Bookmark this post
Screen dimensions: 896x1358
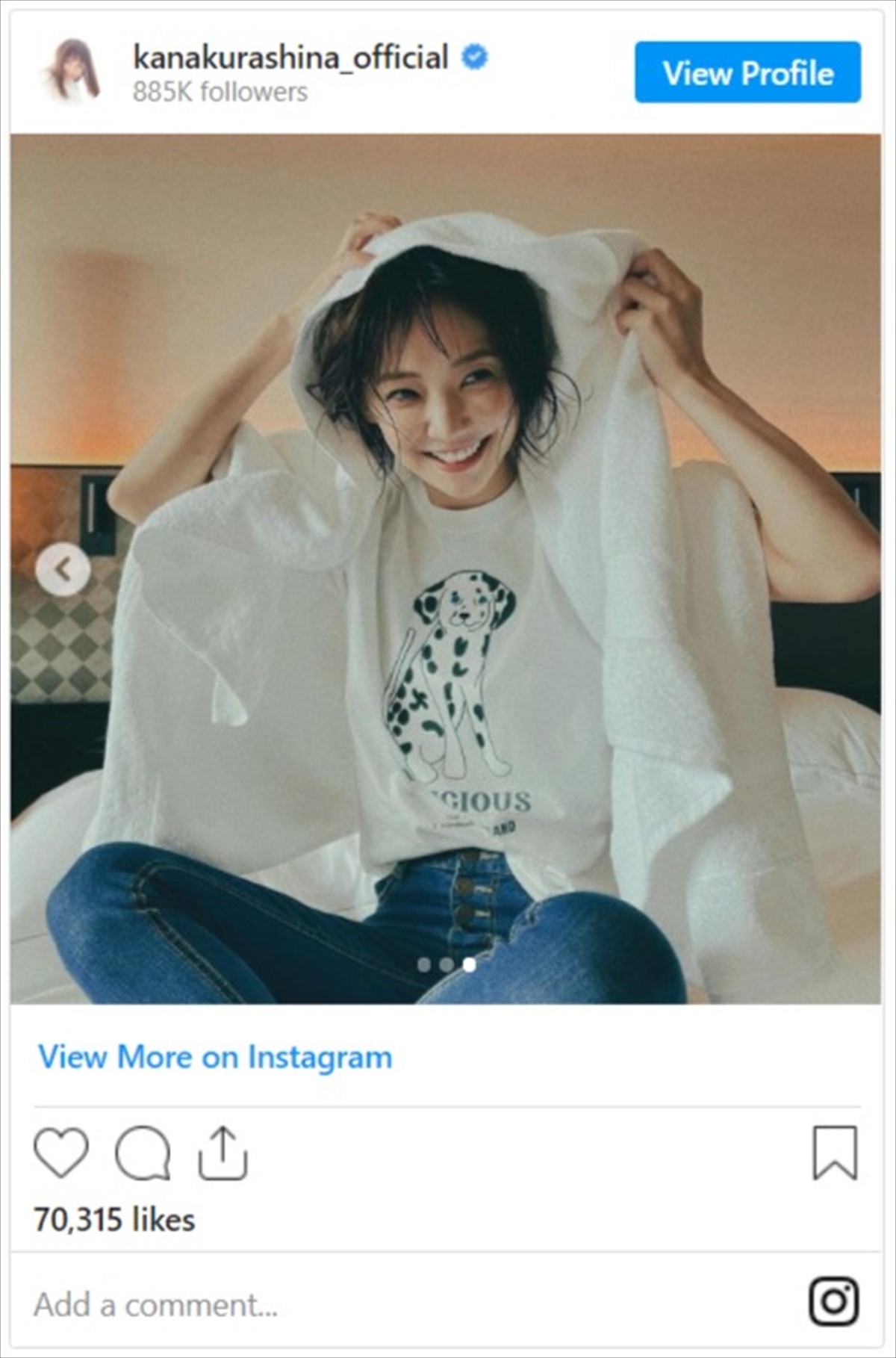pos(834,1153)
